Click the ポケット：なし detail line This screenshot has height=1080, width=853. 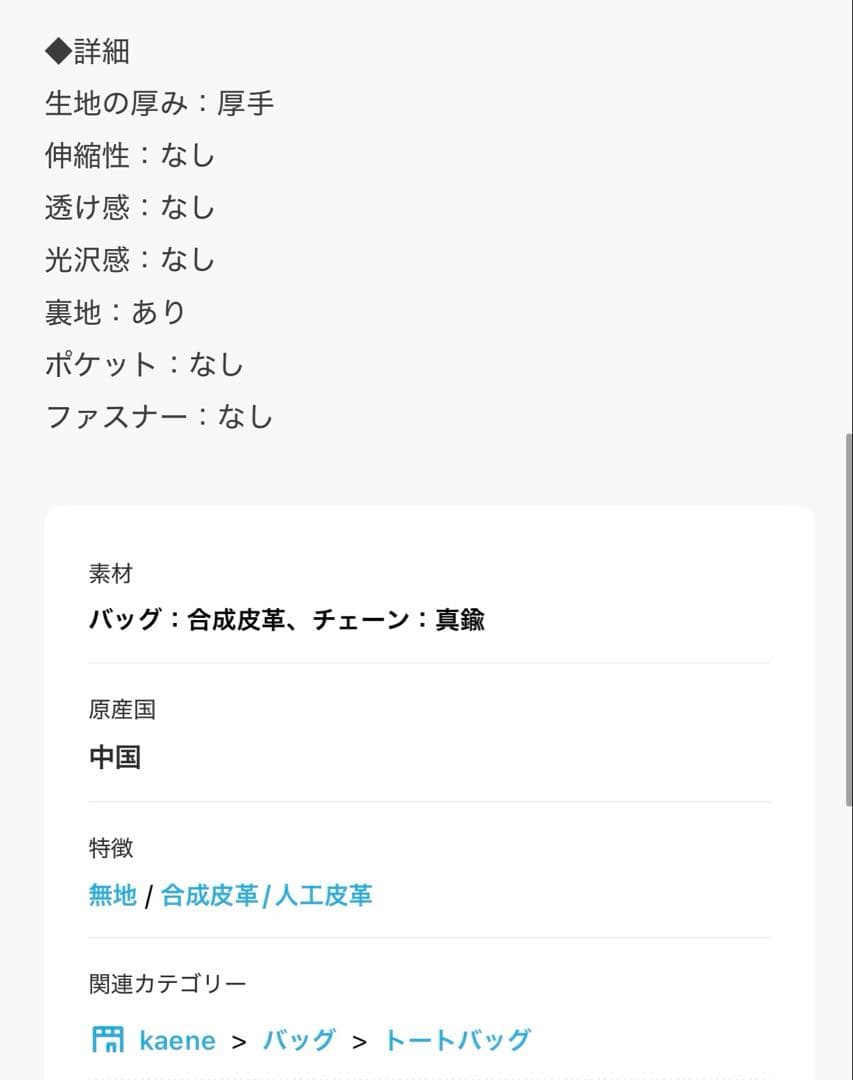[145, 364]
